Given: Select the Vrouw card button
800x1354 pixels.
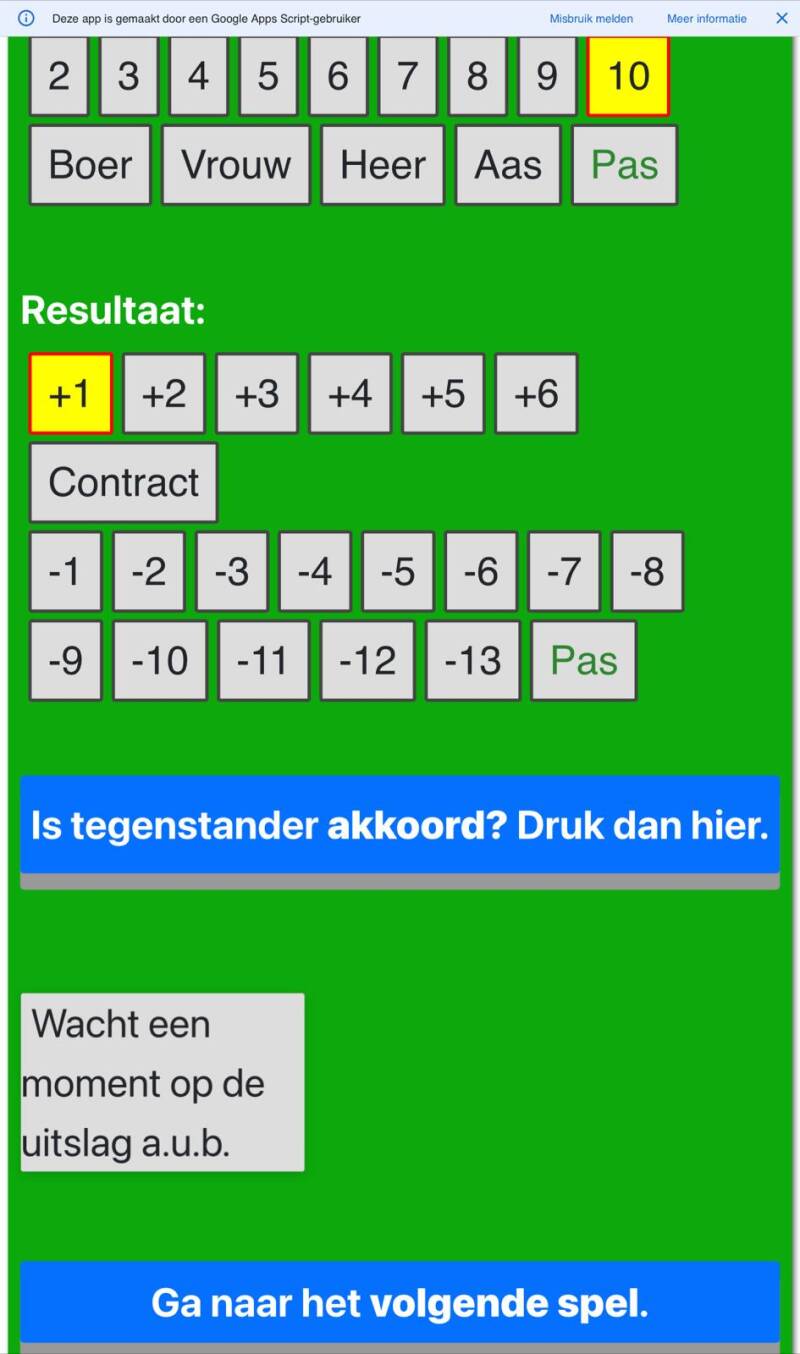Looking at the screenshot, I should 236,165.
